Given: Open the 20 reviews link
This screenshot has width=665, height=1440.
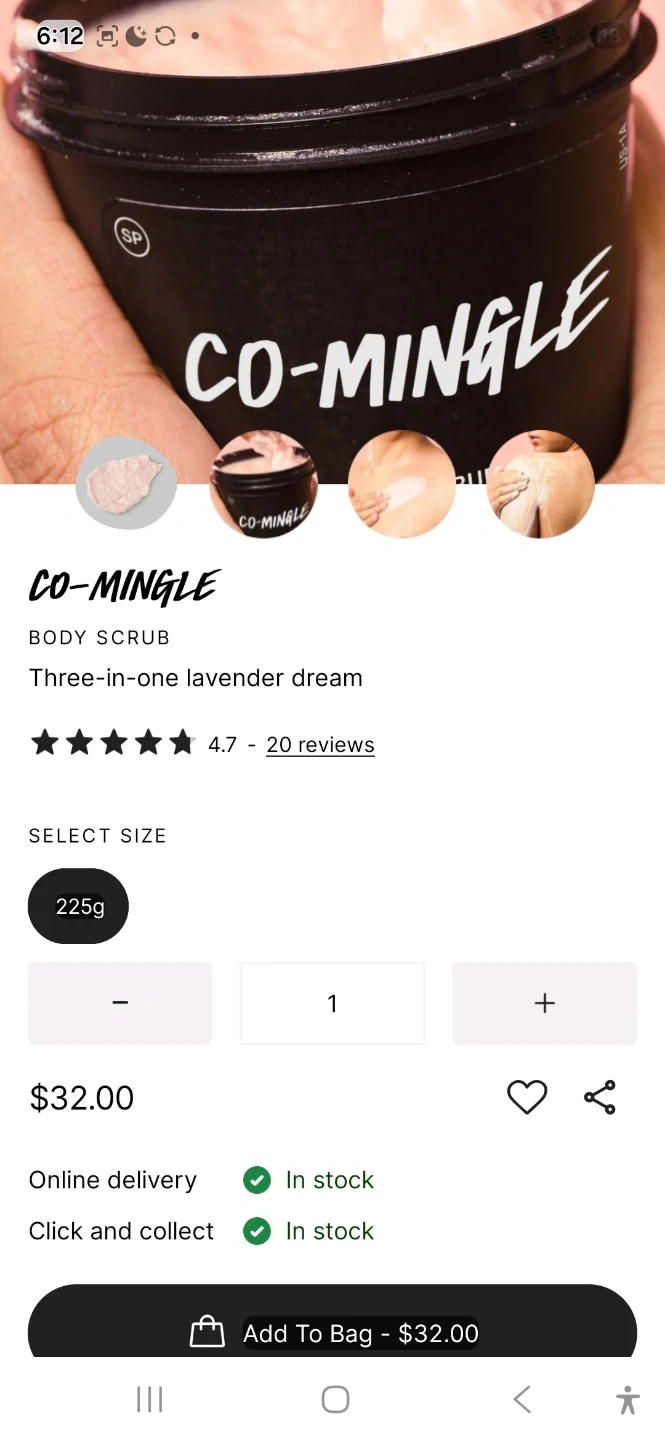Looking at the screenshot, I should click(320, 745).
